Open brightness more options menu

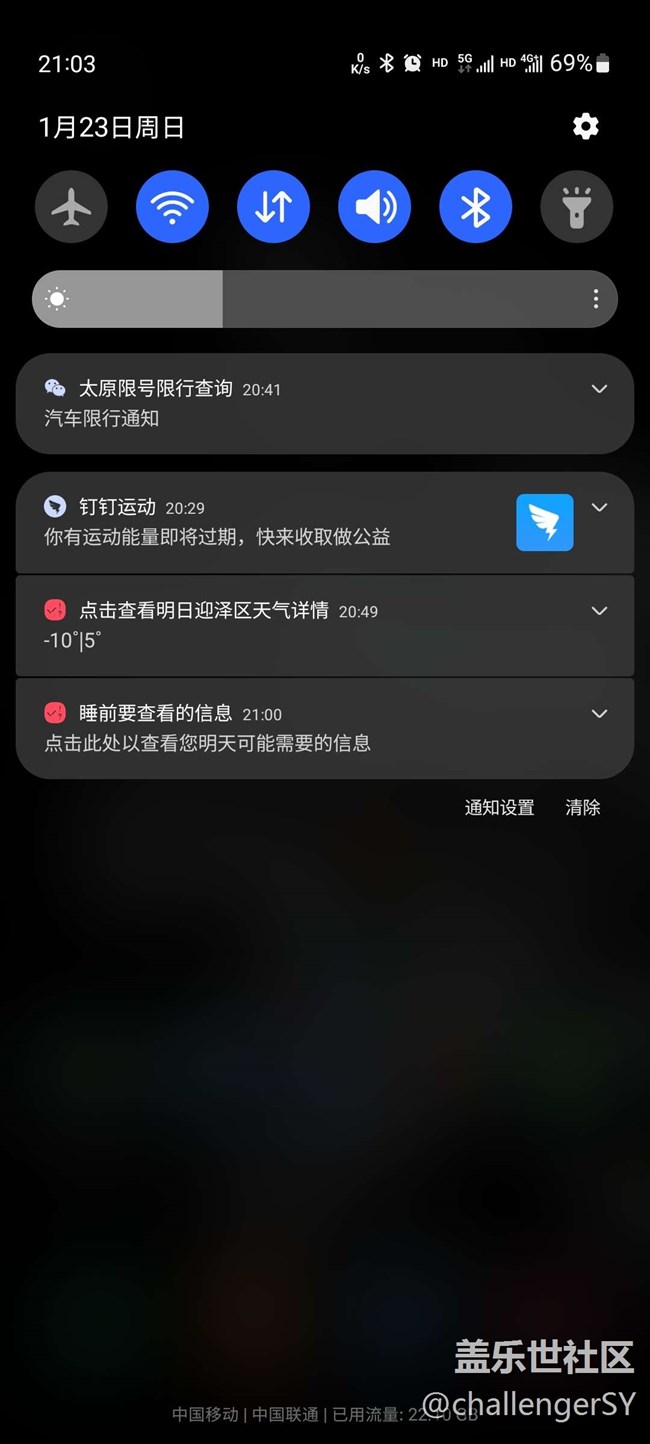(x=595, y=299)
